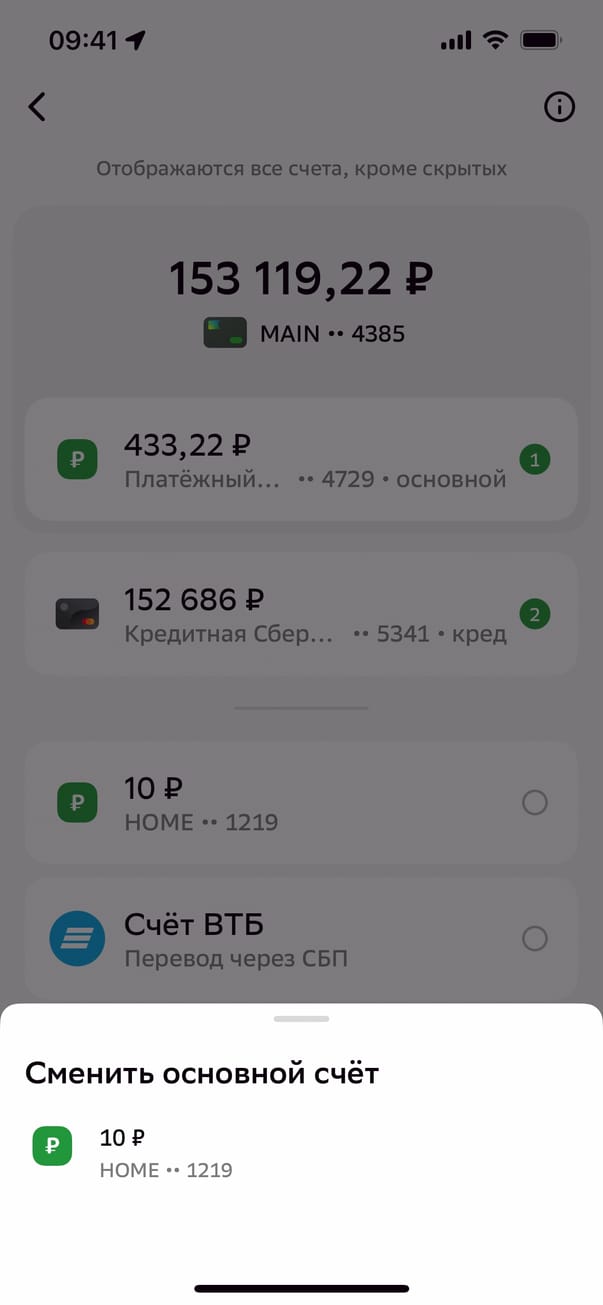Tap the bottom sheet drag handle
This screenshot has height=1305, width=603.
(301, 1019)
